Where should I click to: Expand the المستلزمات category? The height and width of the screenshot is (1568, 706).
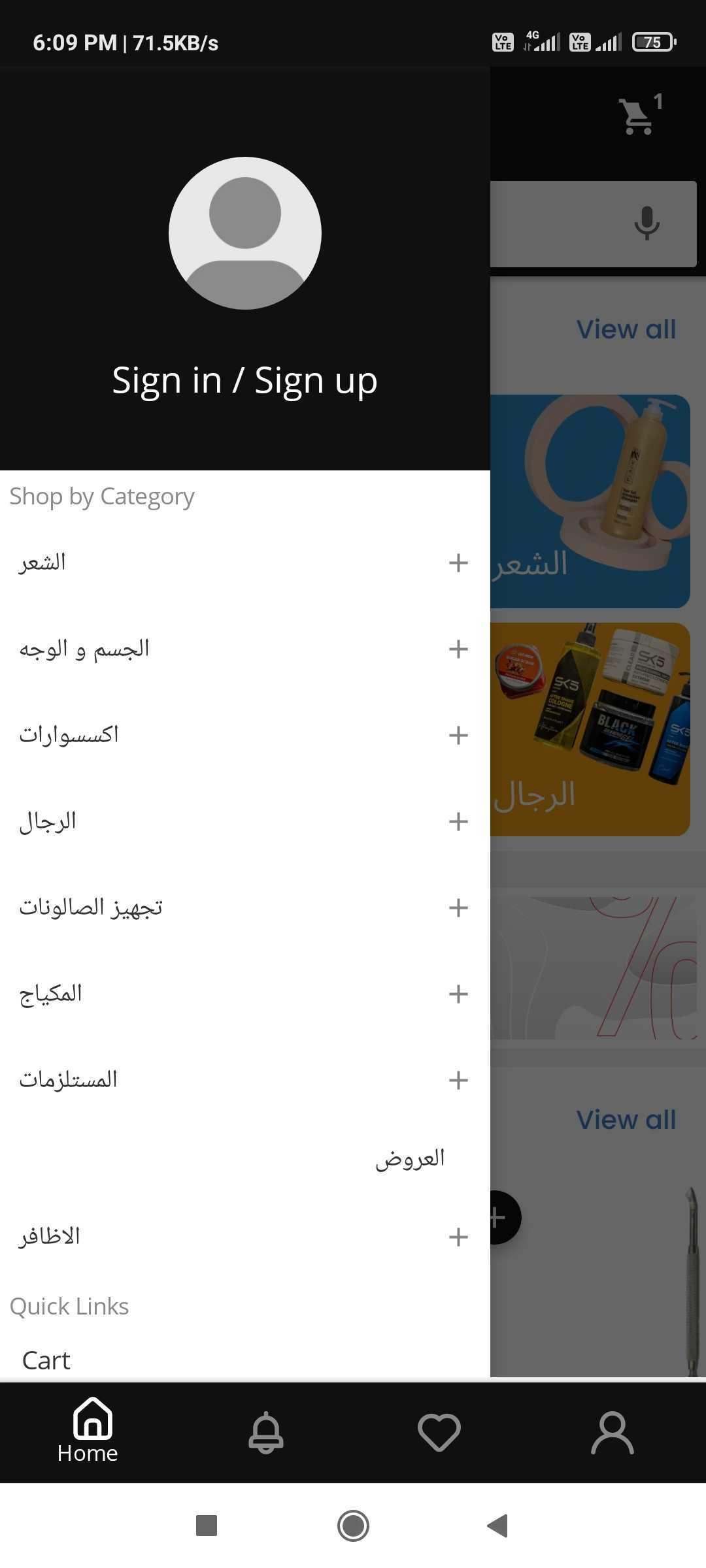point(458,1080)
